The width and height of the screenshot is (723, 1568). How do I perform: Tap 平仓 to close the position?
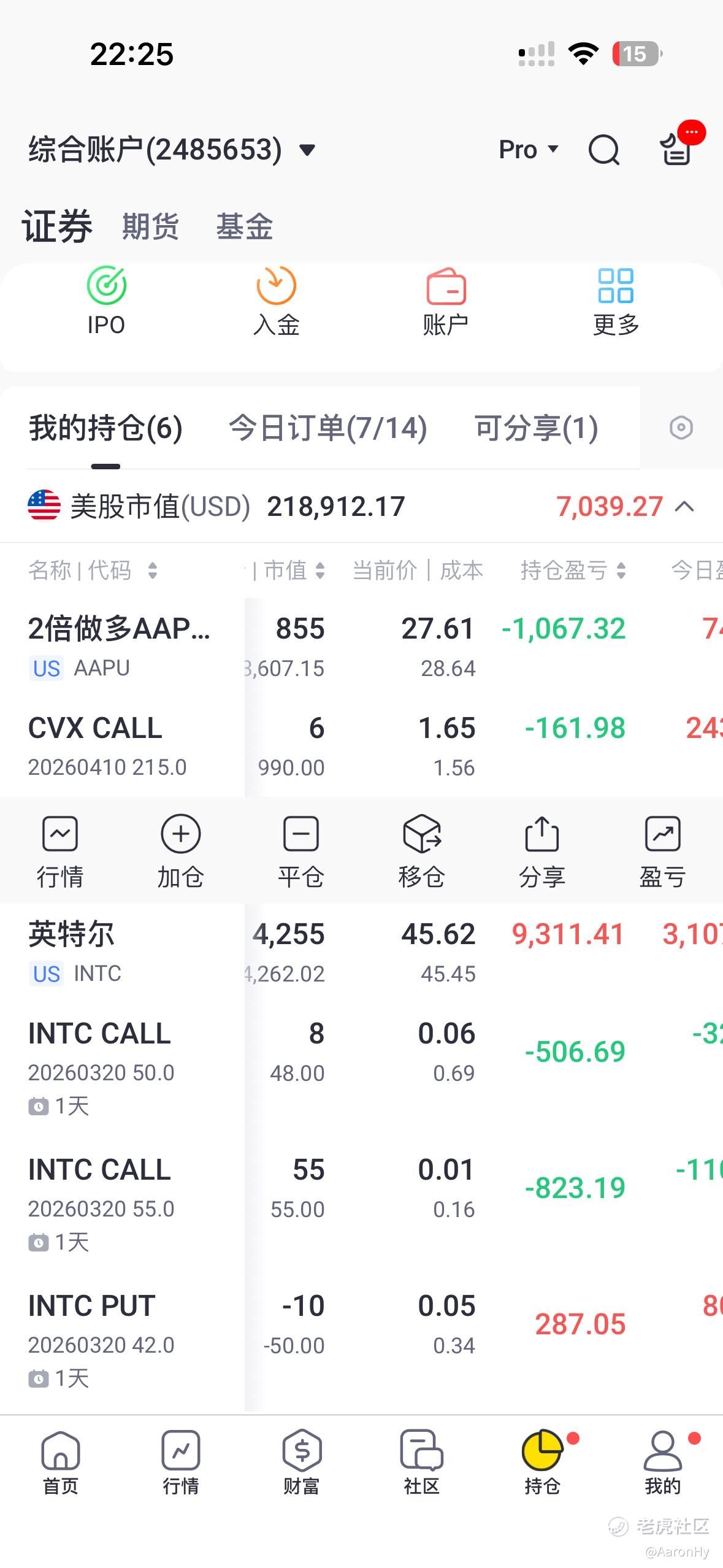click(x=300, y=851)
